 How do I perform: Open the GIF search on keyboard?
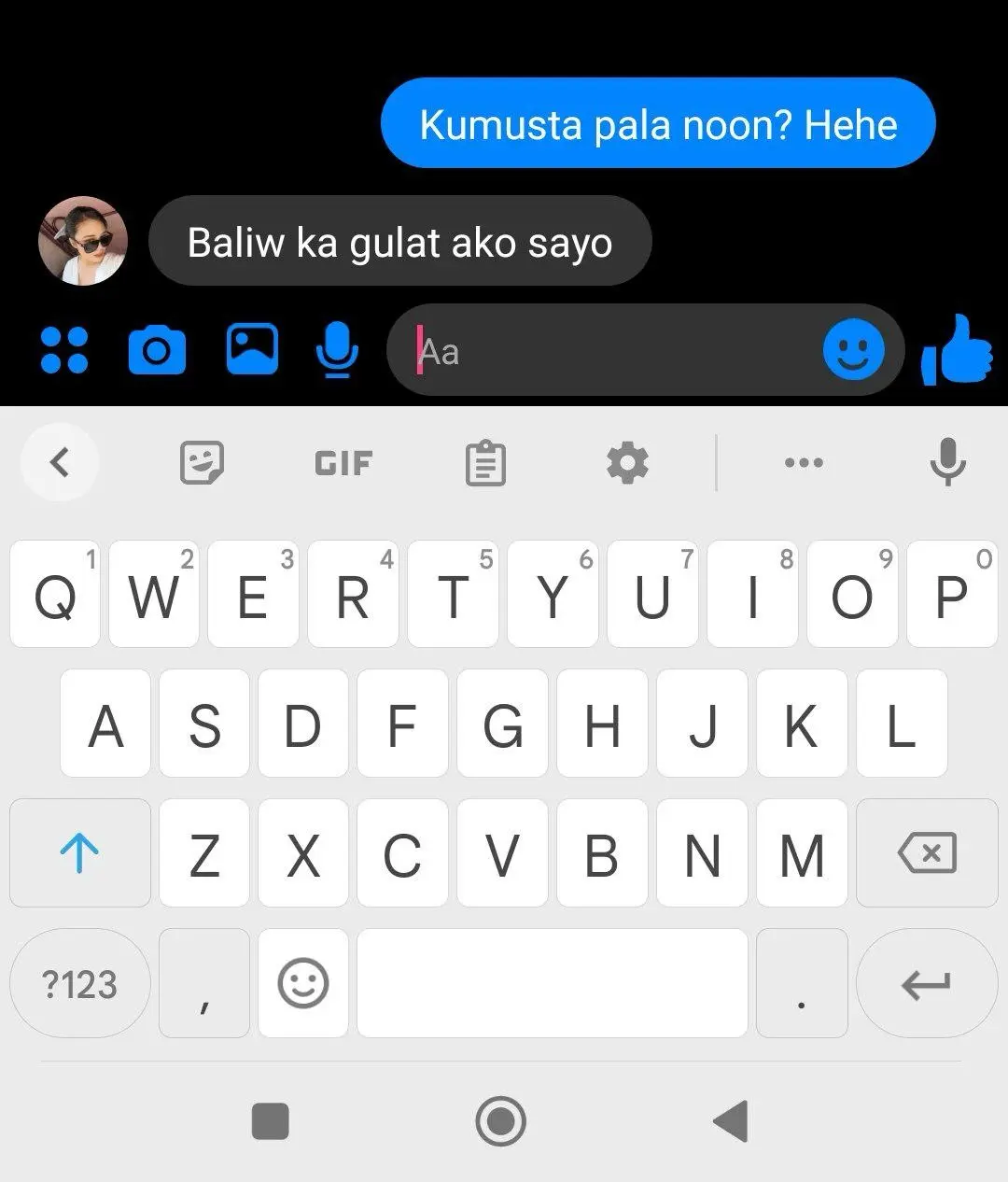tap(343, 463)
